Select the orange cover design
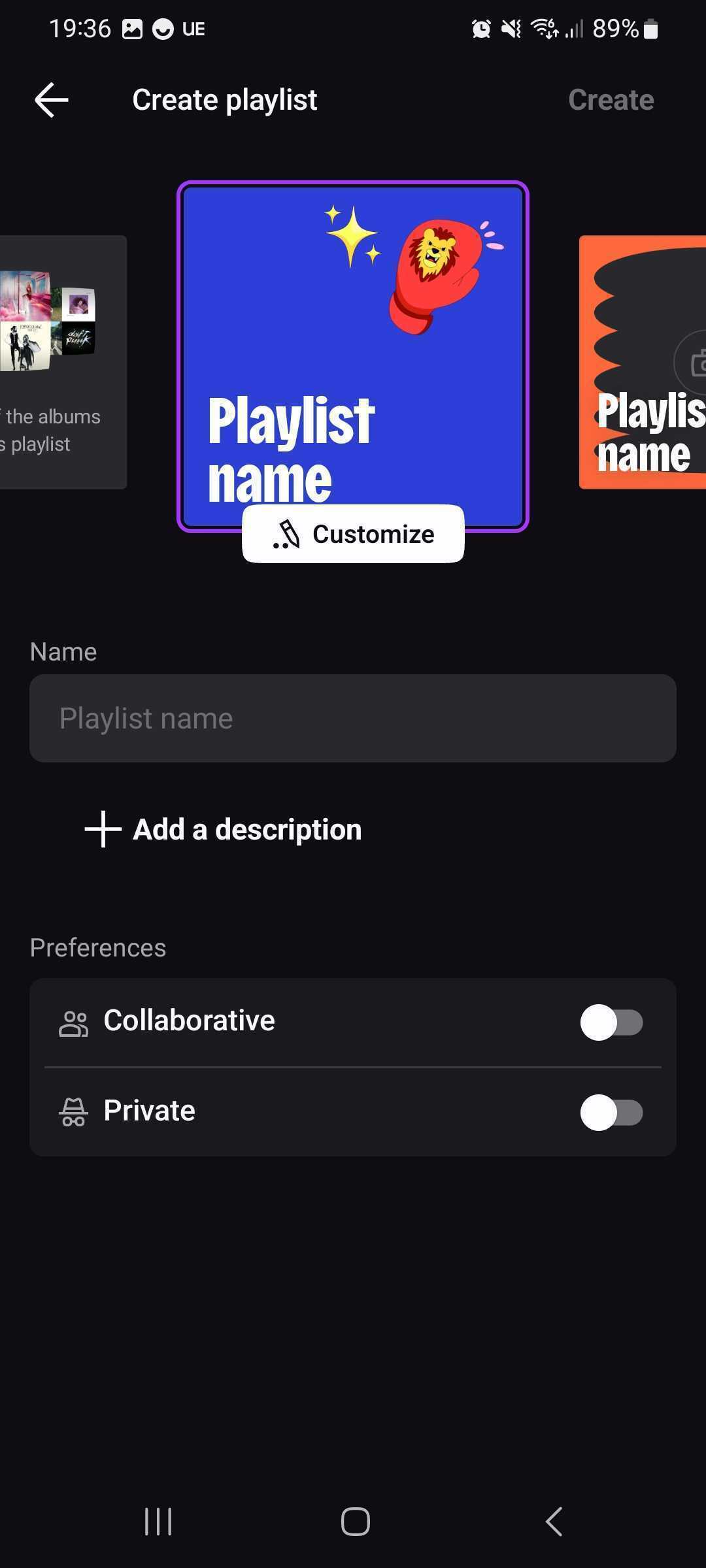Screen dimensions: 706x1568 coord(644,361)
